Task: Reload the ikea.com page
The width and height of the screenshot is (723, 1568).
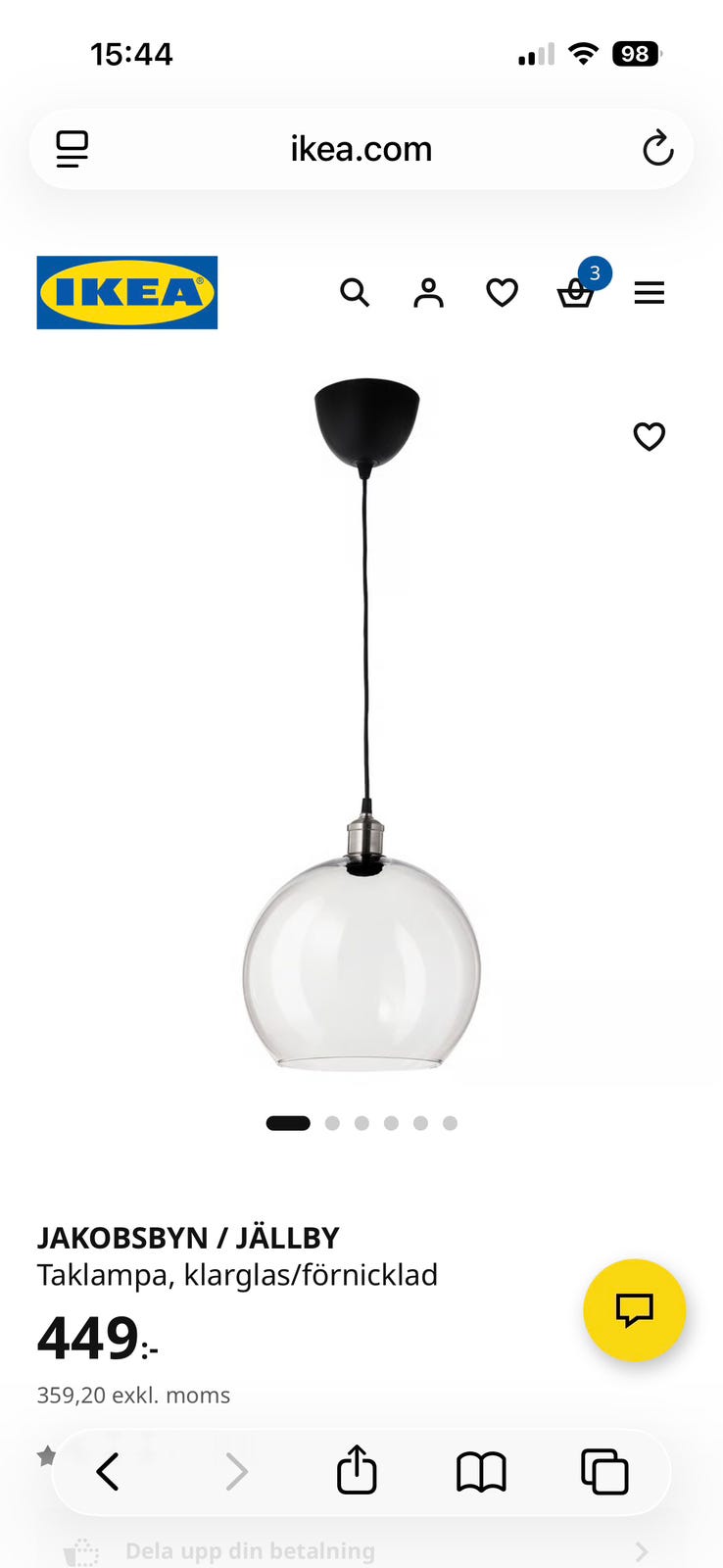Action: point(657,149)
